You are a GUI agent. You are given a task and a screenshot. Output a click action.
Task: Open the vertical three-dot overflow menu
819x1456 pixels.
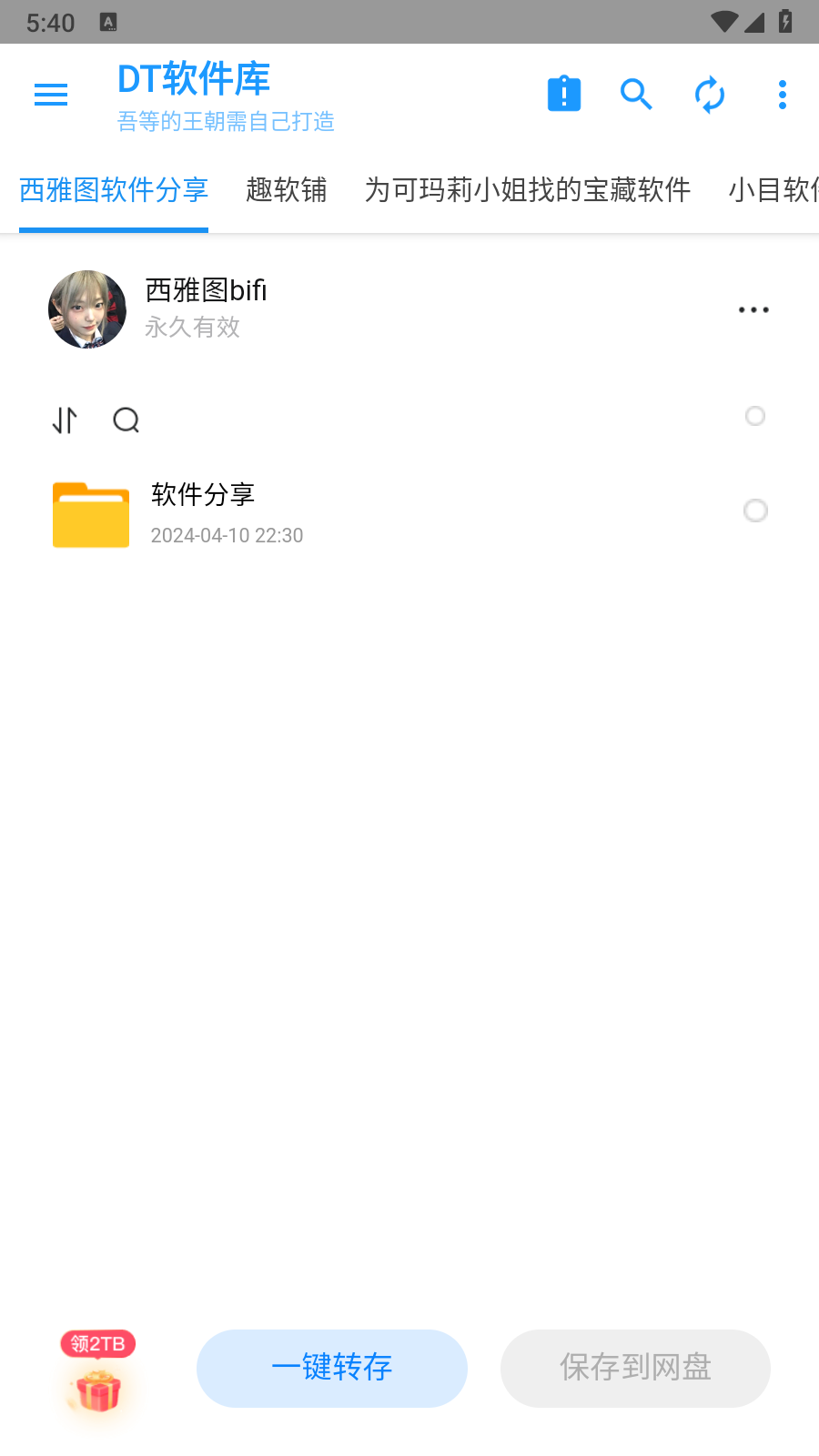(x=783, y=95)
